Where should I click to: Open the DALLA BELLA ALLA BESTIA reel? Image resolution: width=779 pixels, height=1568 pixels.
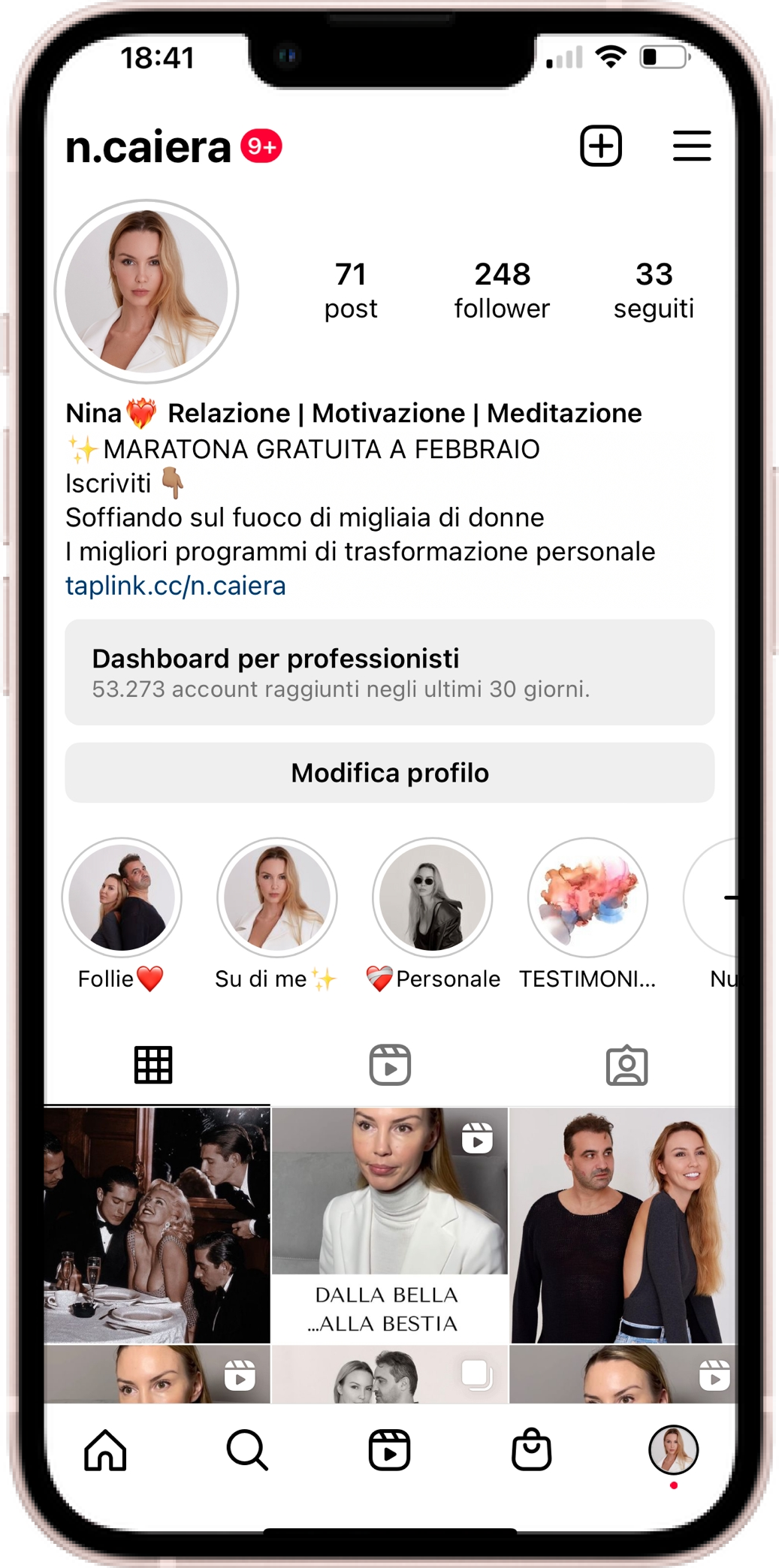[x=389, y=1225]
